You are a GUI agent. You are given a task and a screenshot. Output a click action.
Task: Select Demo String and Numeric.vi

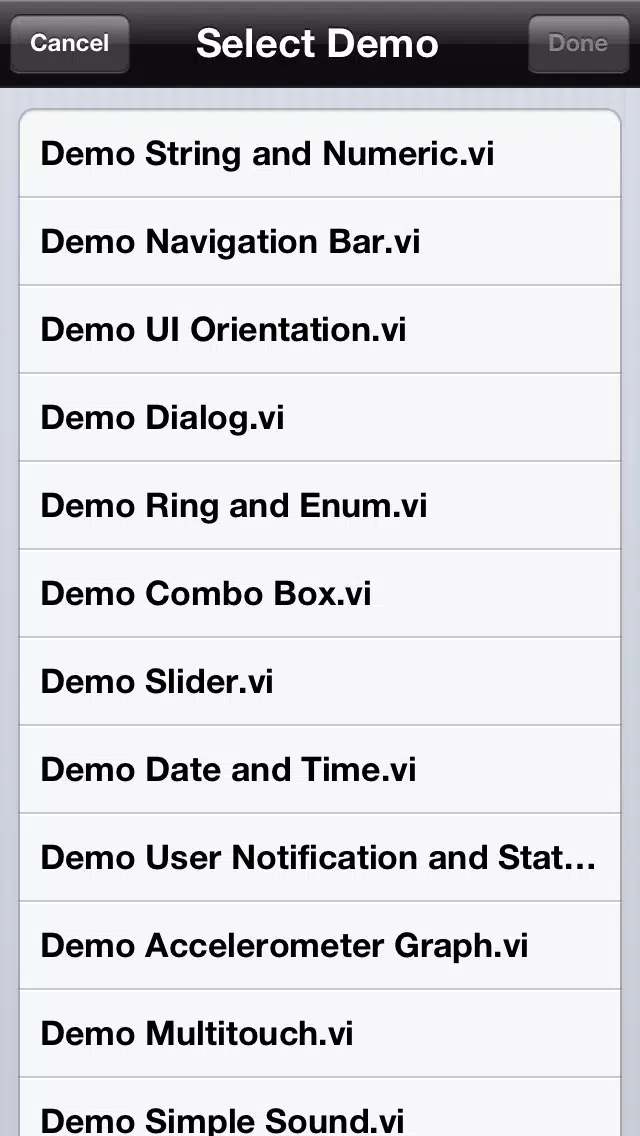coord(319,154)
